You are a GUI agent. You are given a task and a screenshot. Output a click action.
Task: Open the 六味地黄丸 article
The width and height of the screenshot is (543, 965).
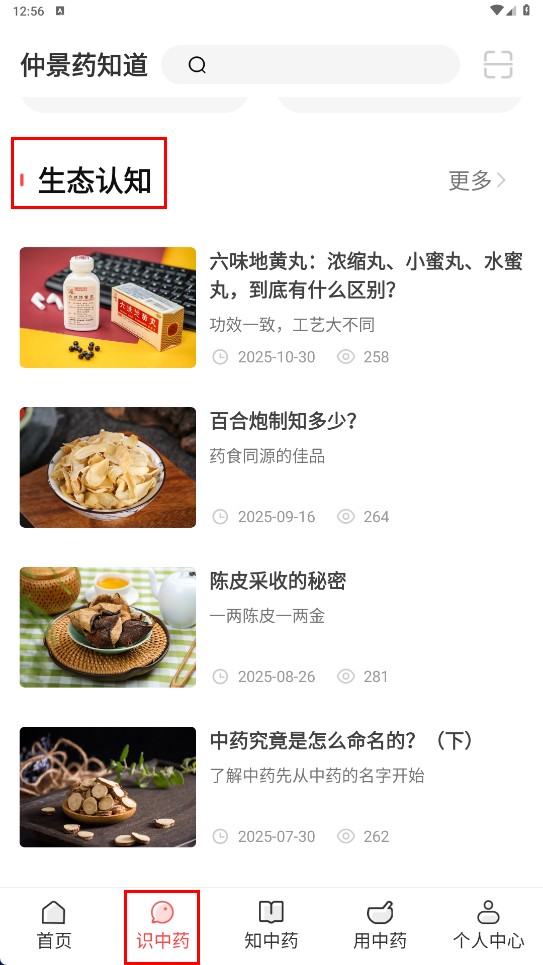click(x=272, y=307)
